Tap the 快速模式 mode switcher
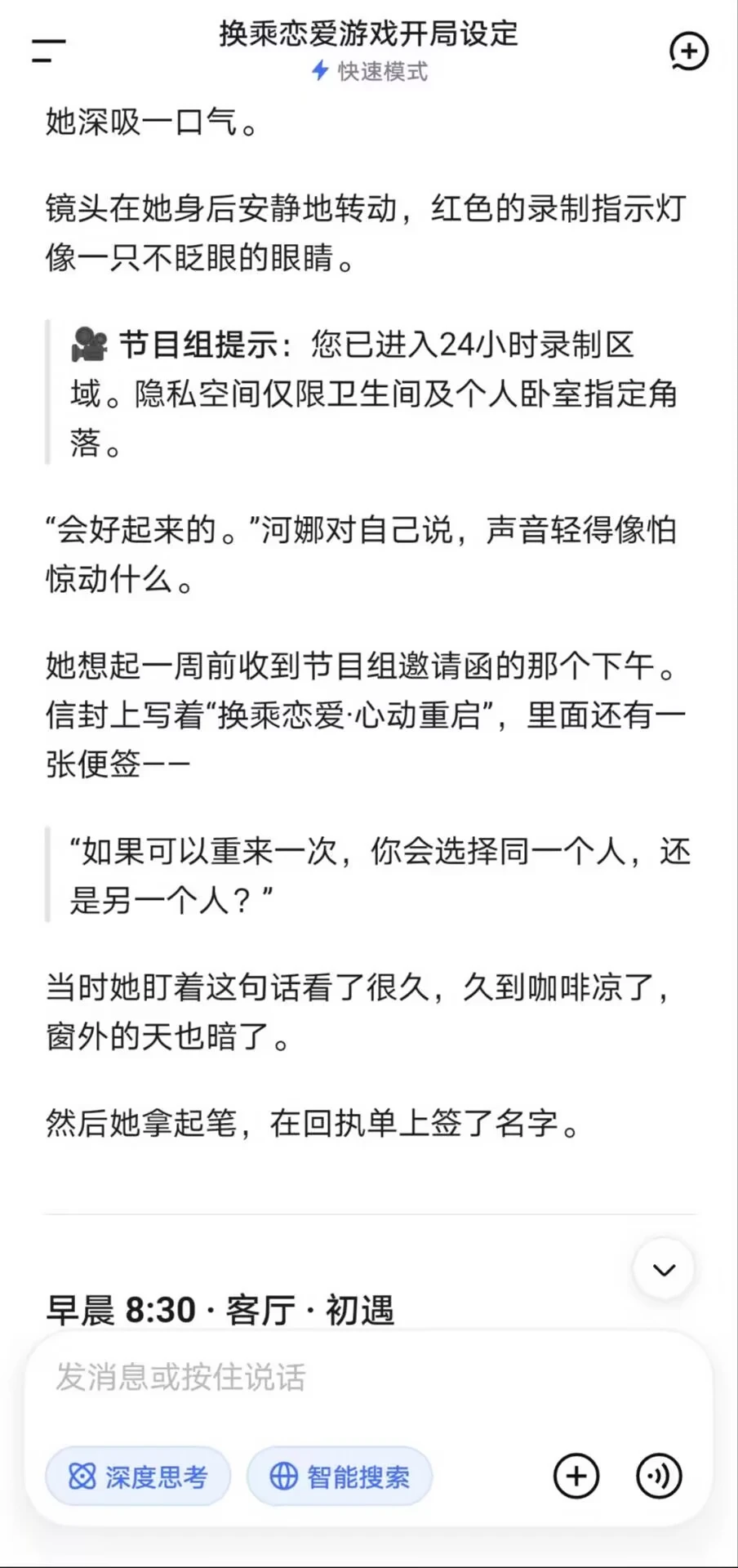The height and width of the screenshot is (1568, 738). (369, 72)
